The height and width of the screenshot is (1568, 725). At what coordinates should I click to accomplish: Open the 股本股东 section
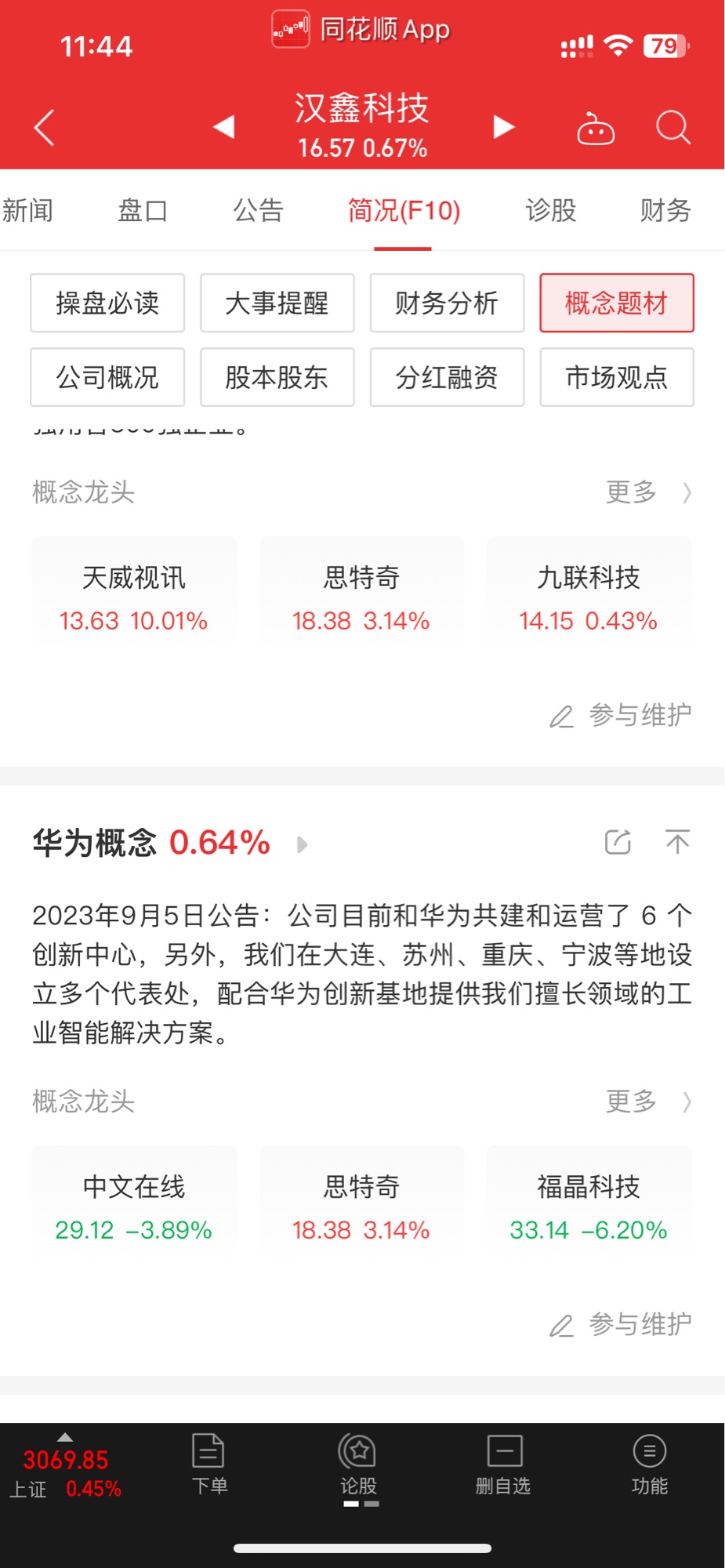pyautogui.click(x=277, y=377)
